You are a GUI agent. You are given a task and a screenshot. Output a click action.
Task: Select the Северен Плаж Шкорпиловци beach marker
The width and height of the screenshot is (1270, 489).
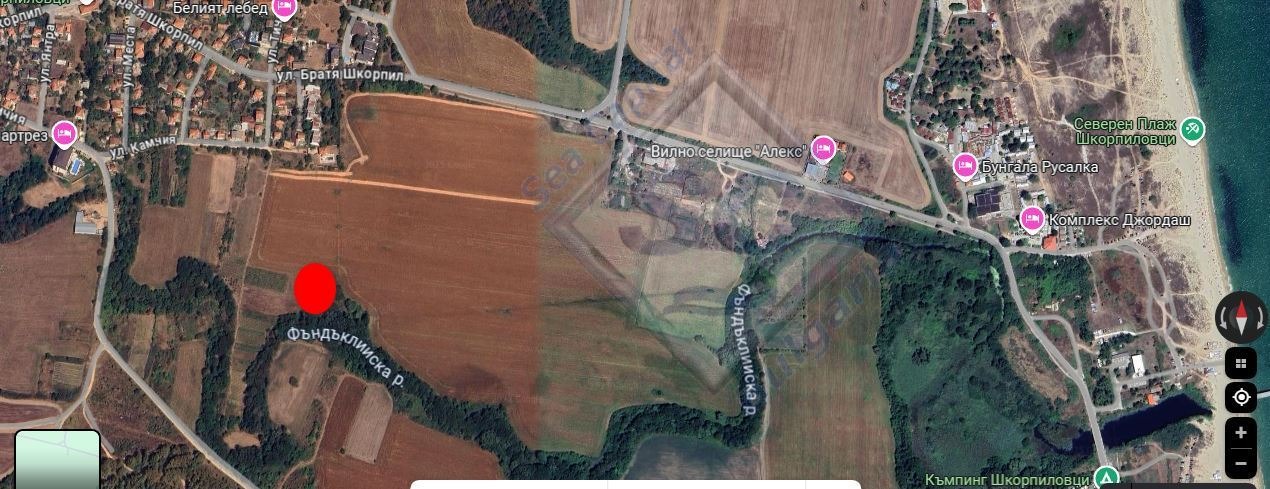point(1192,130)
